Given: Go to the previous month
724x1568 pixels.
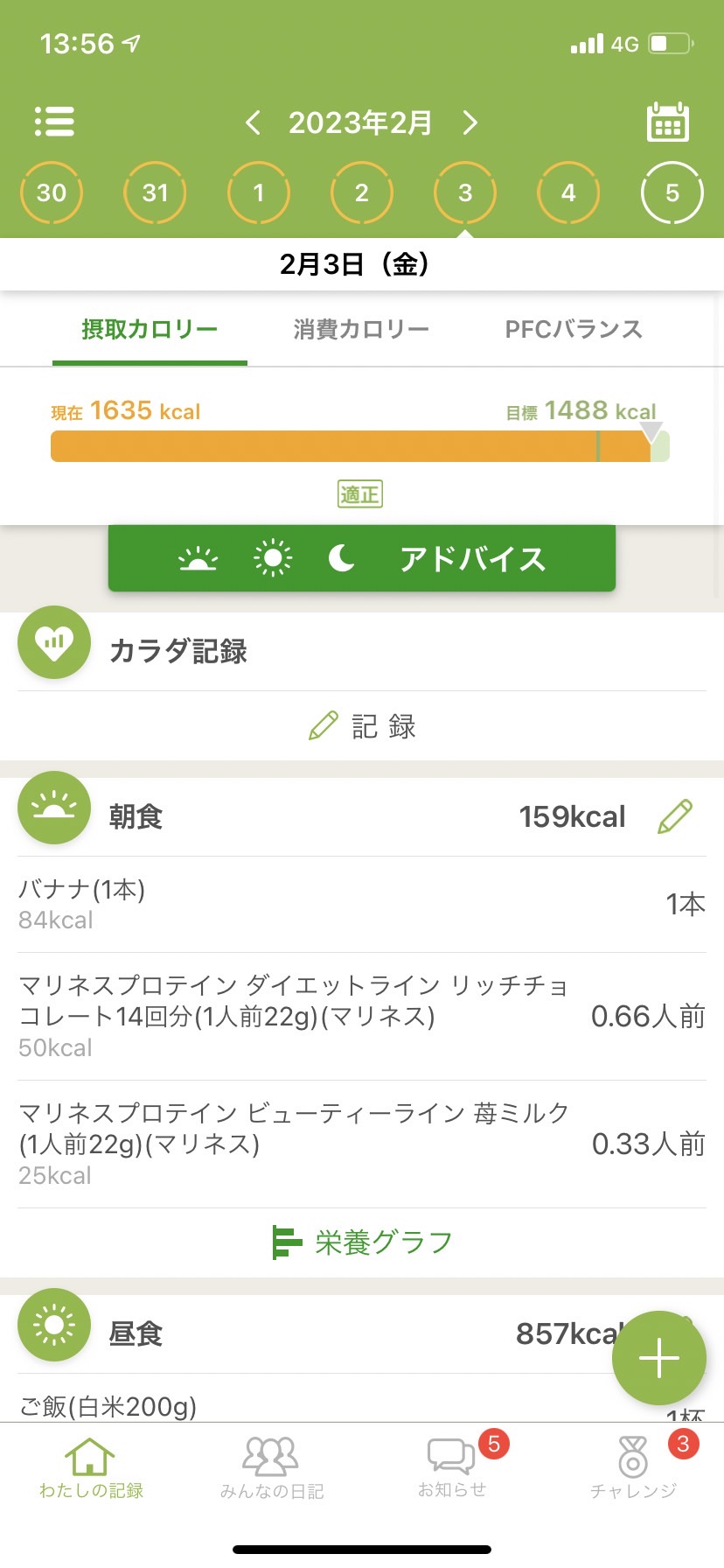Looking at the screenshot, I should [253, 122].
